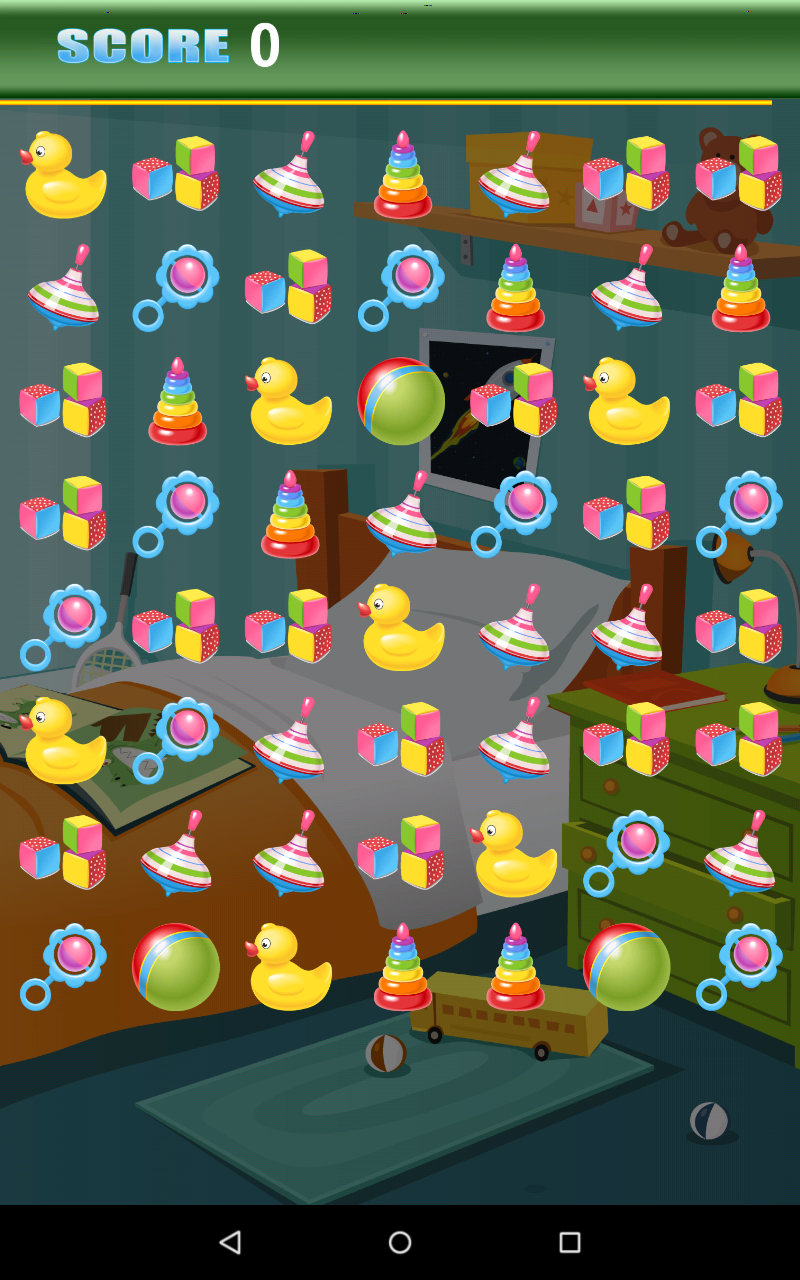Go back with the system back button
Image resolution: width=800 pixels, height=1280 pixels.
230,1242
